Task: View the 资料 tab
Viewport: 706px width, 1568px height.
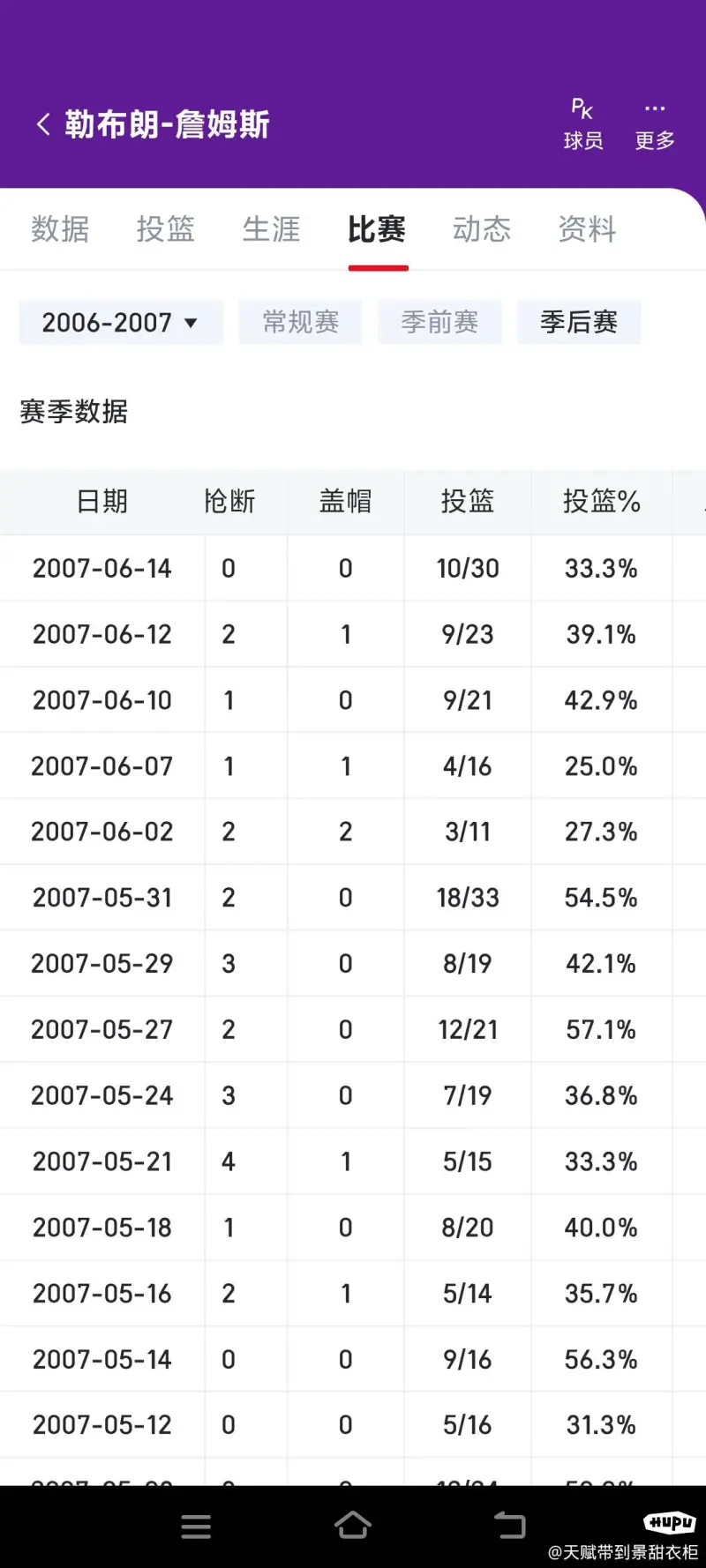Action: pyautogui.click(x=587, y=229)
